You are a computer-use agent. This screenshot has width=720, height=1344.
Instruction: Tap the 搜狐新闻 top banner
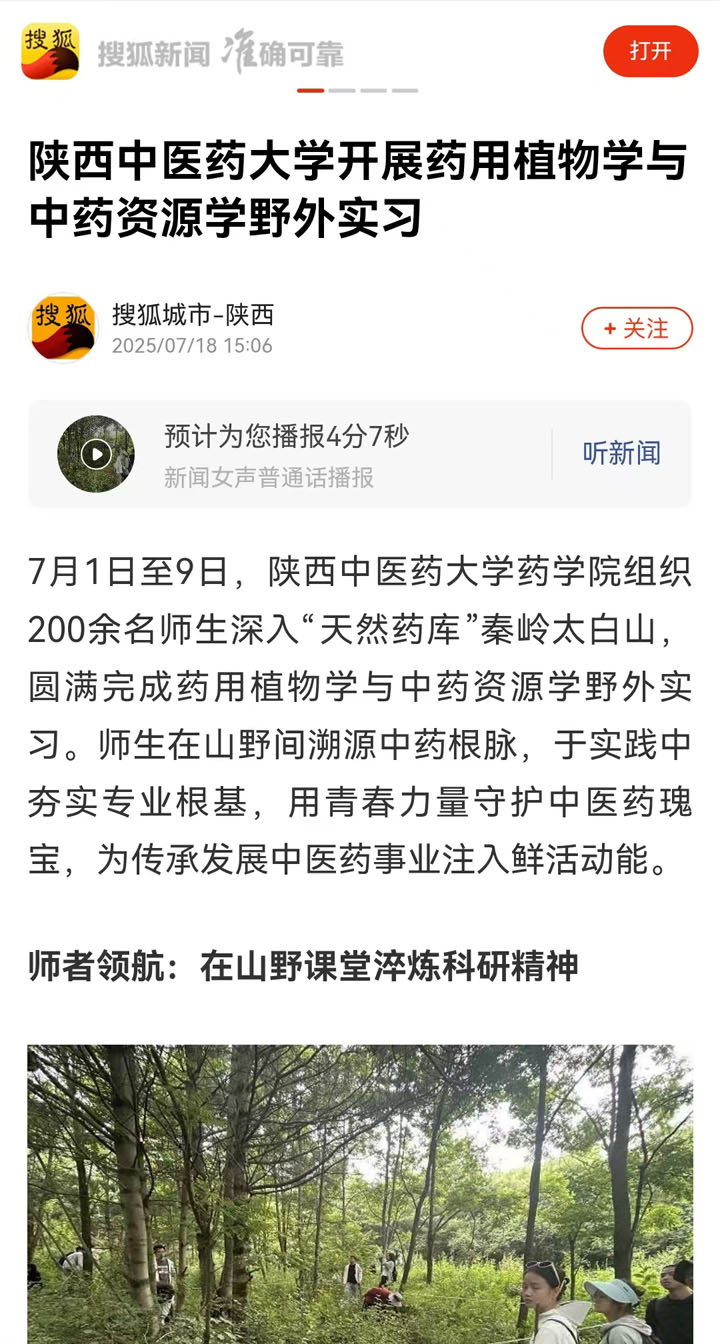click(x=220, y=52)
